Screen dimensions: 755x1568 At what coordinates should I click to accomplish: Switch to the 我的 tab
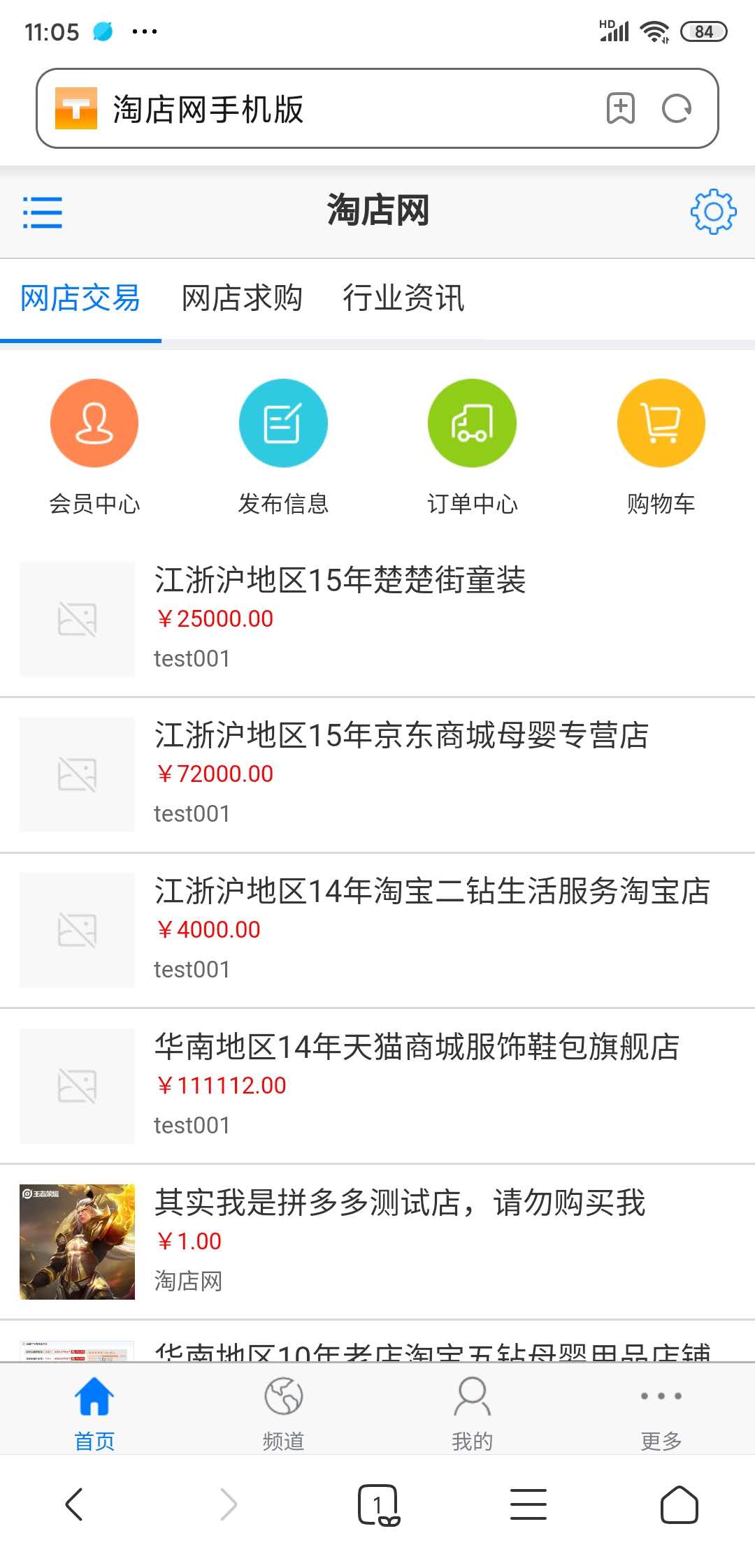(472, 1409)
